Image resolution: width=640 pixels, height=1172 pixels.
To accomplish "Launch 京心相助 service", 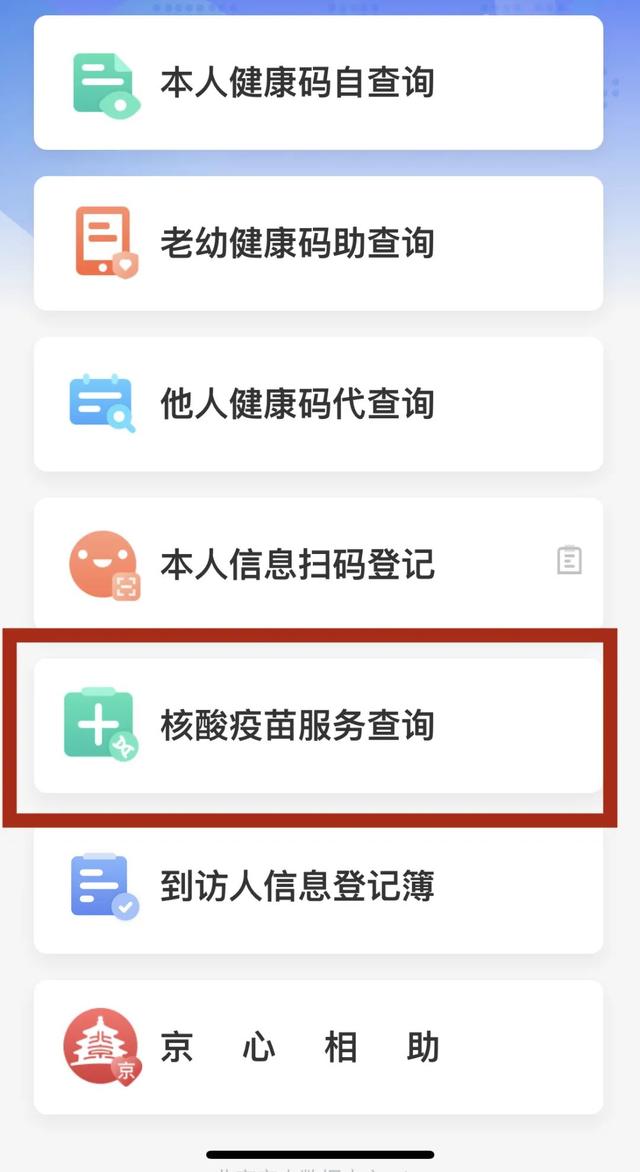I will (318, 1047).
